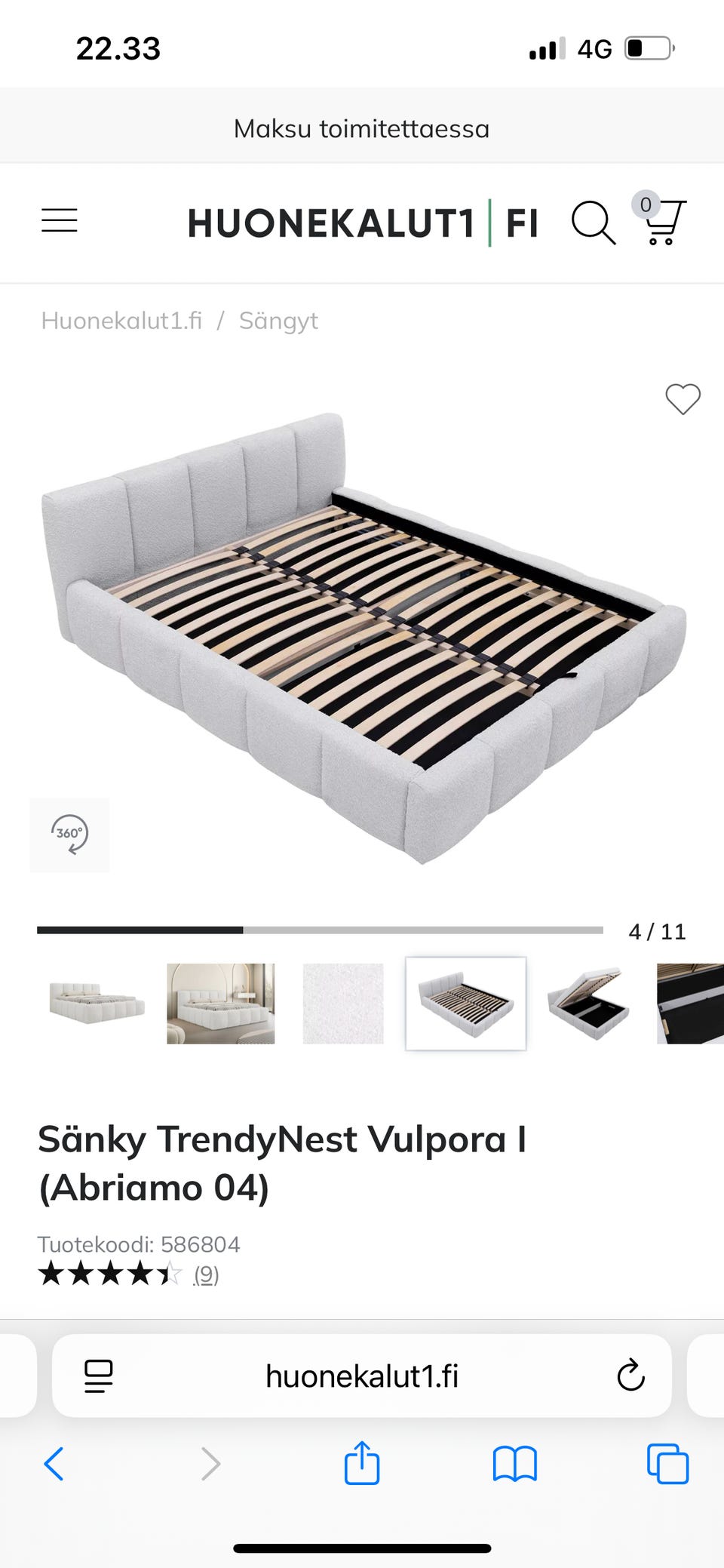Screen dimensions: 724x1568
Task: Go back to the previous page
Action: coord(54,1464)
